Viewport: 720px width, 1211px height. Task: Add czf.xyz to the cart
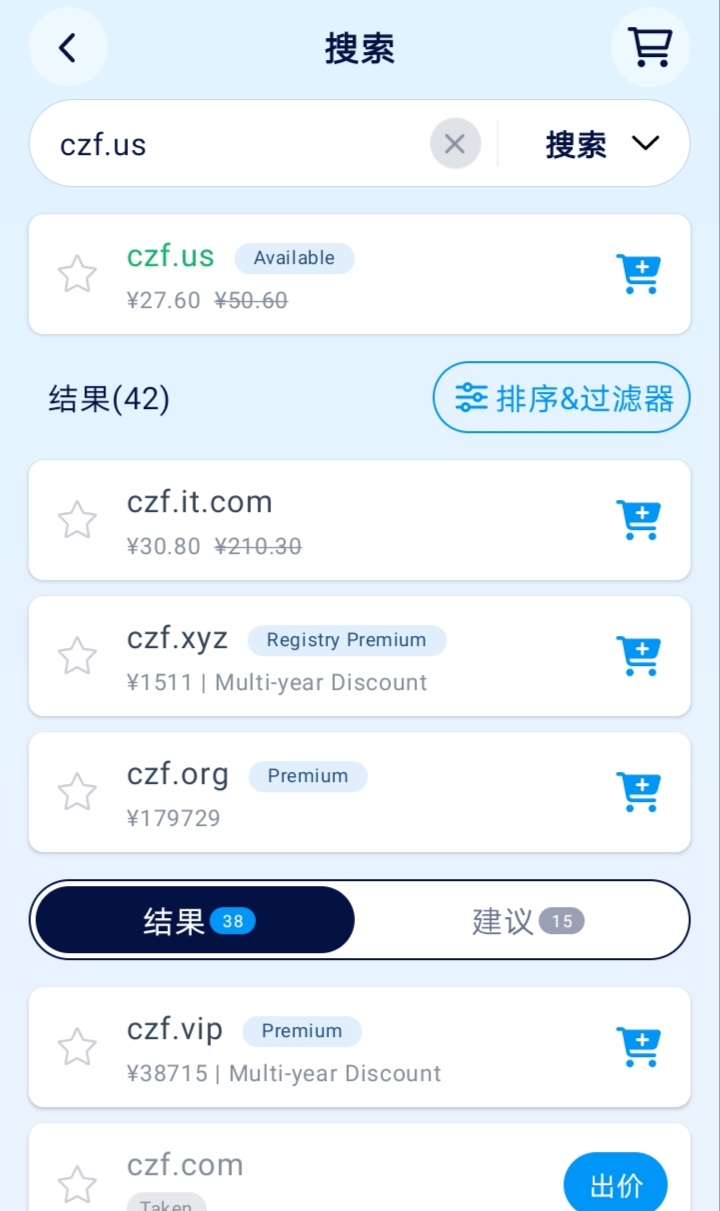click(638, 656)
